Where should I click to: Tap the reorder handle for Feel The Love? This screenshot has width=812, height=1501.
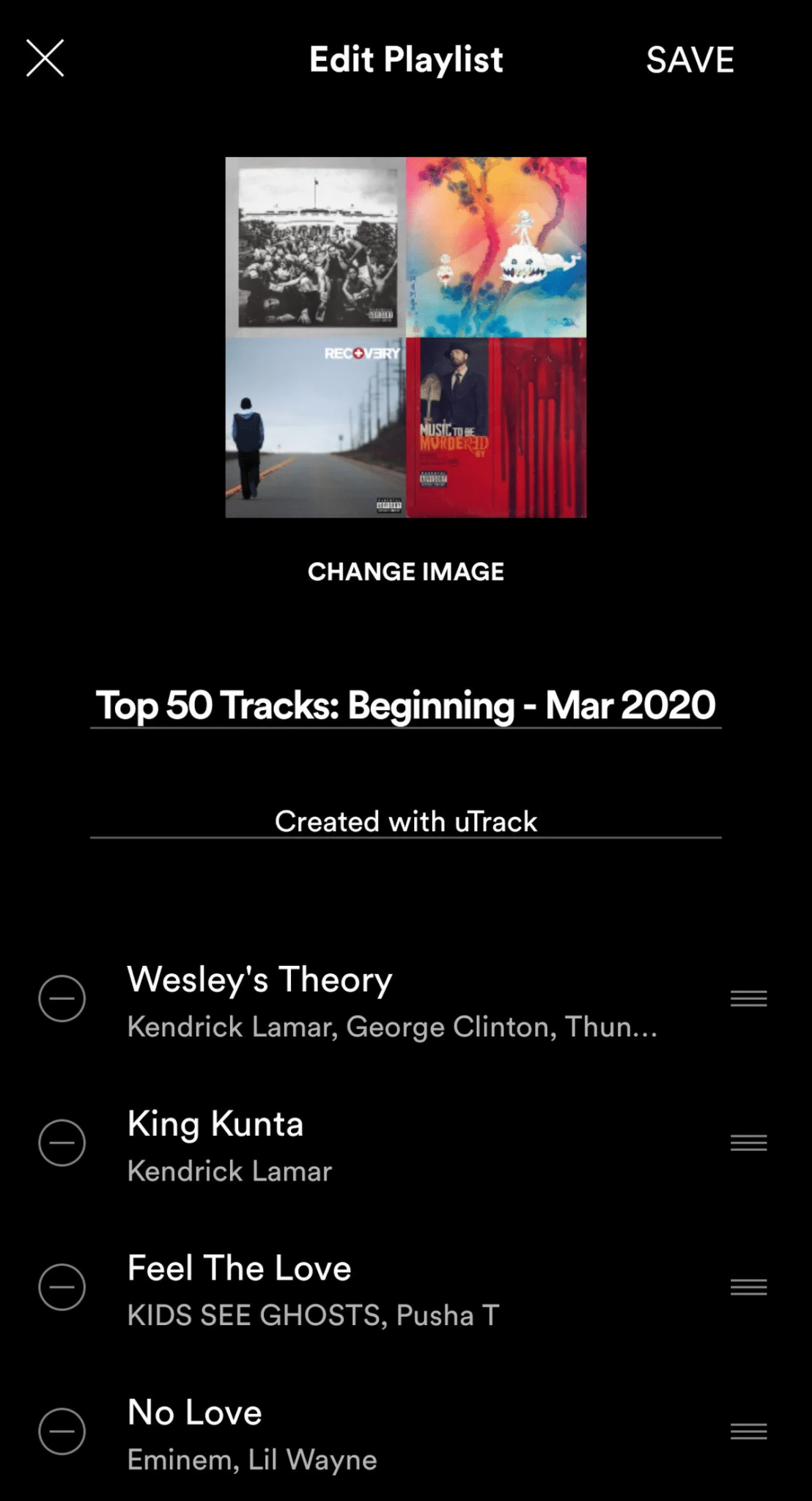(x=748, y=1287)
